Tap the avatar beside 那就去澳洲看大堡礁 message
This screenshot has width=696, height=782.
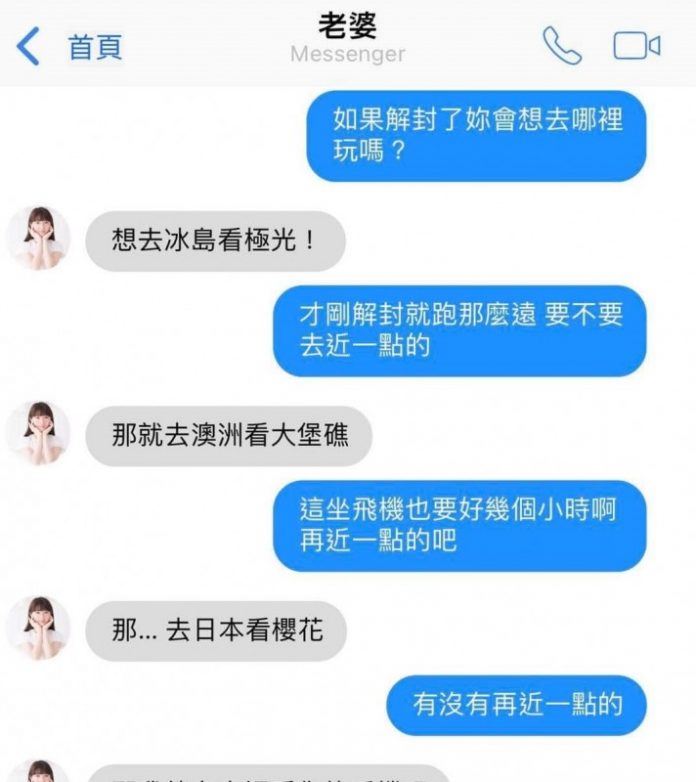[x=39, y=433]
